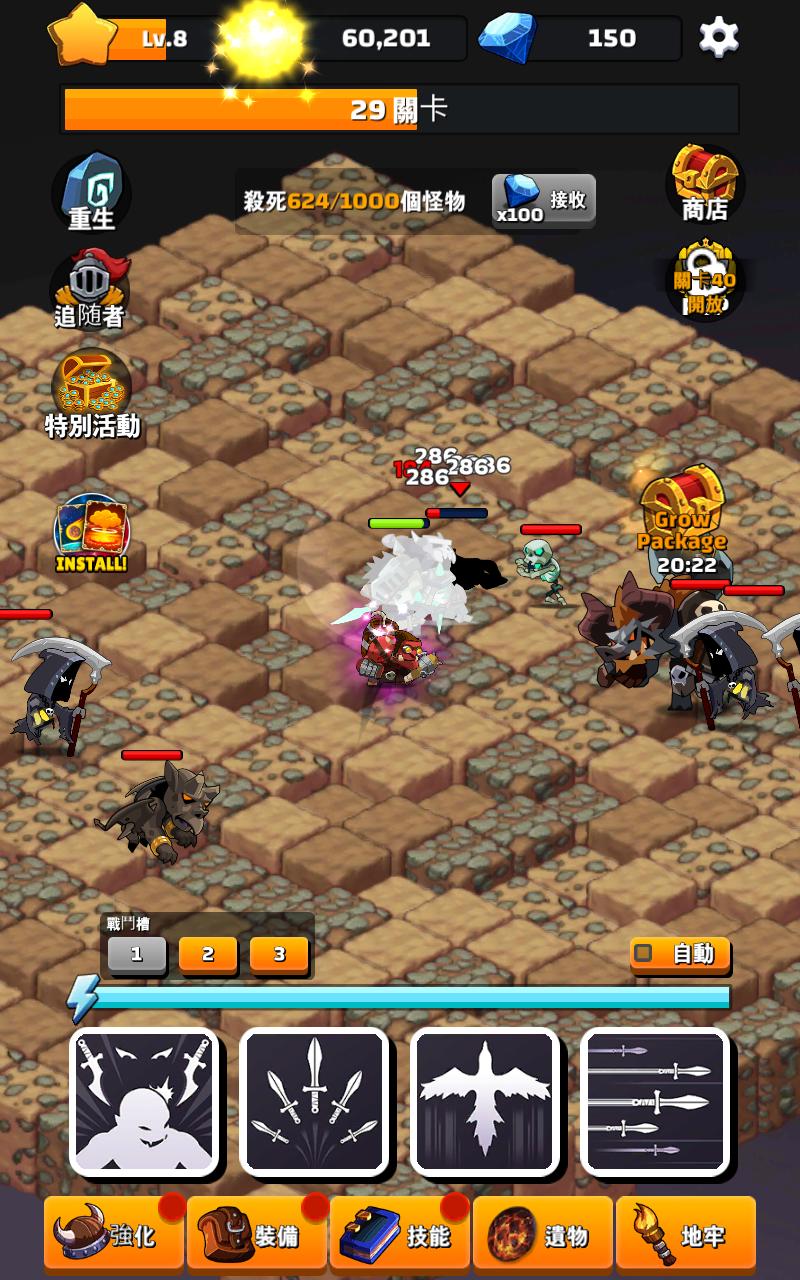This screenshot has width=800, height=1280.
Task: Open the 技能 skills tab
Action: (x=400, y=1236)
